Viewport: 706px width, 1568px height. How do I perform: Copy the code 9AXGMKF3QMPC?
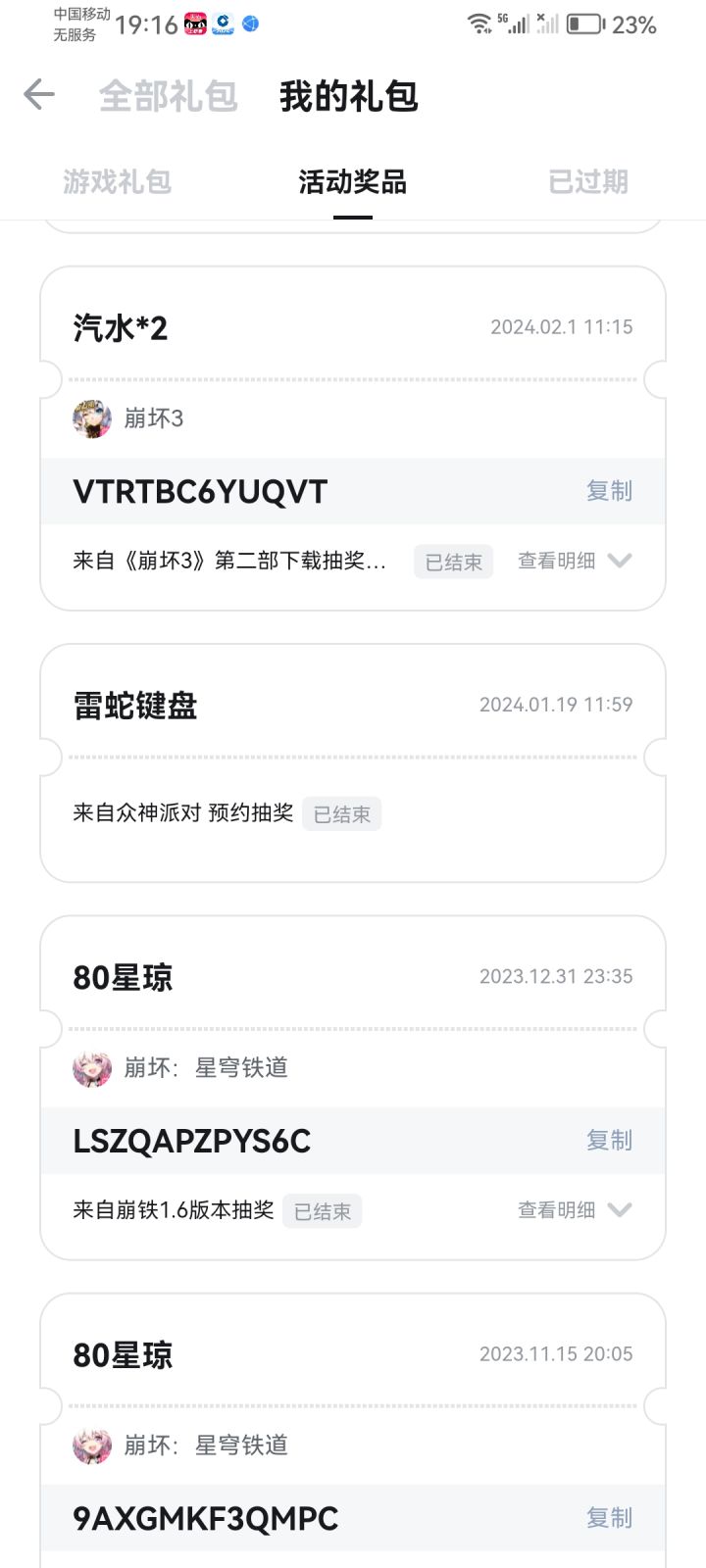pyautogui.click(x=609, y=1517)
